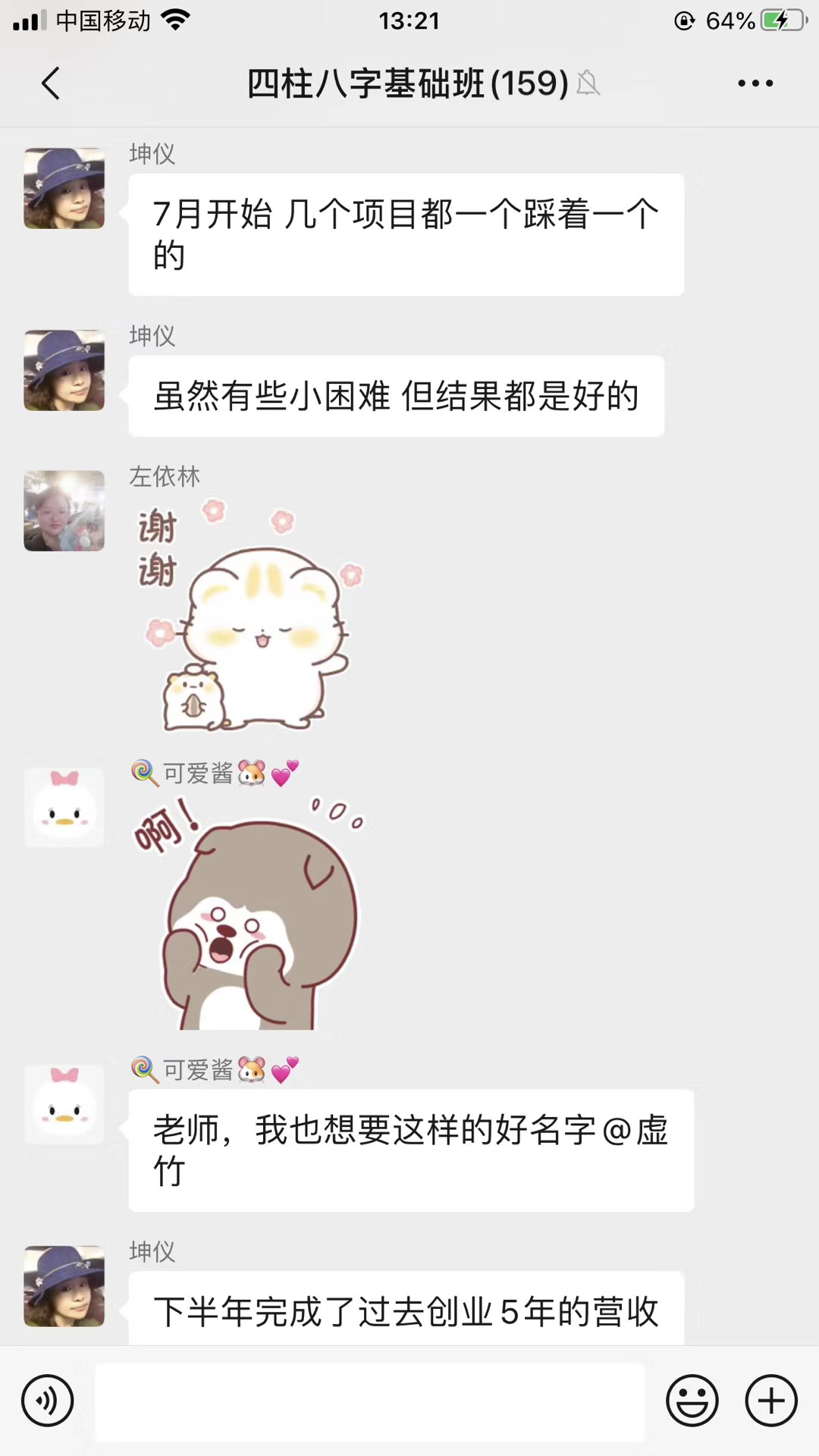
Task: View 左依林's profile avatar
Action: 64,510
